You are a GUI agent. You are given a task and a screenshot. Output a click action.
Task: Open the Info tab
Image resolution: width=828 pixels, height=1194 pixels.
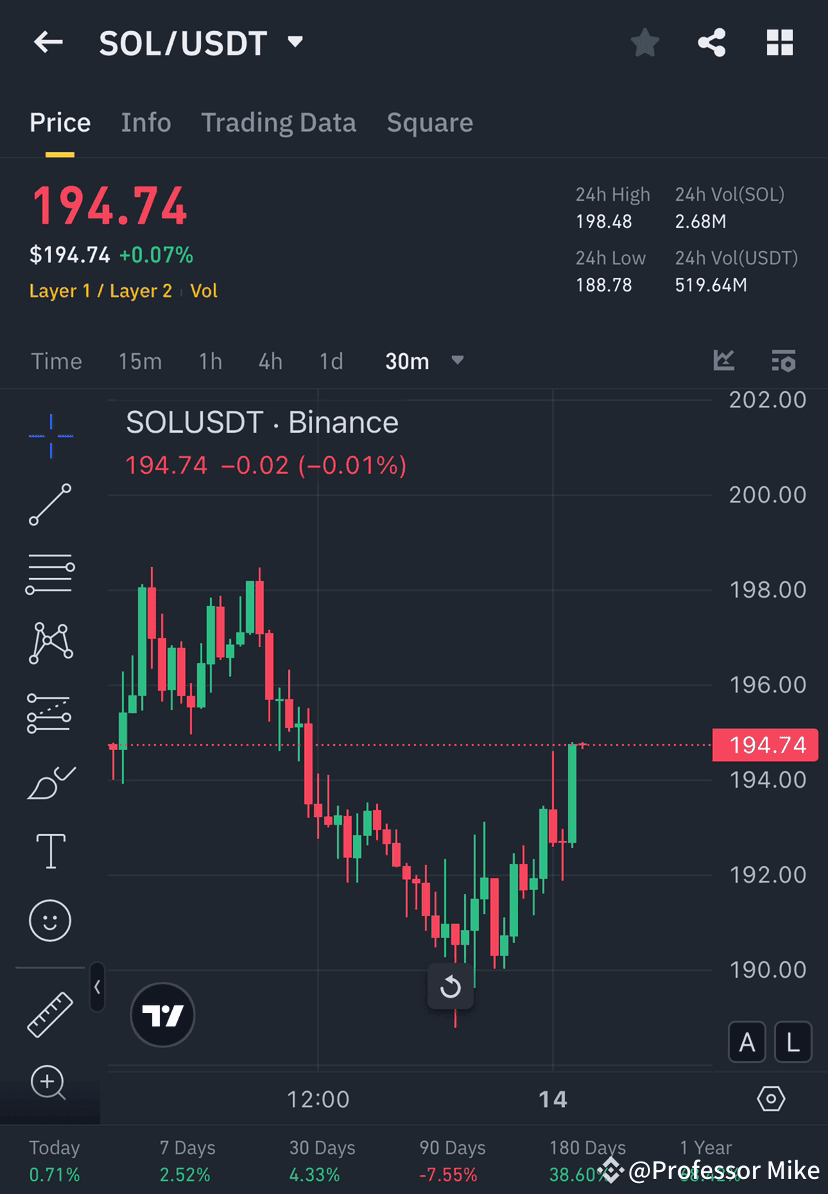tap(146, 122)
